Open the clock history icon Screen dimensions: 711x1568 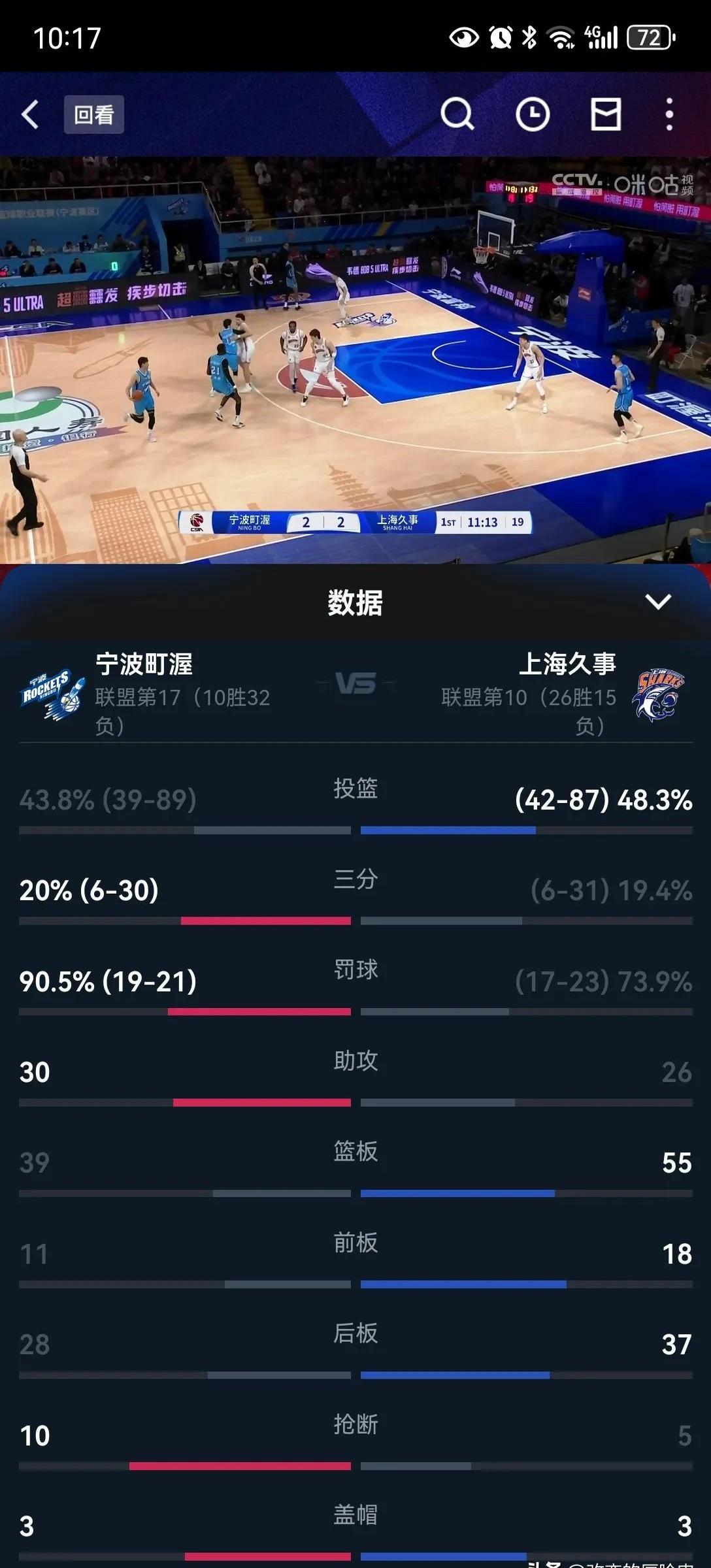[x=533, y=115]
